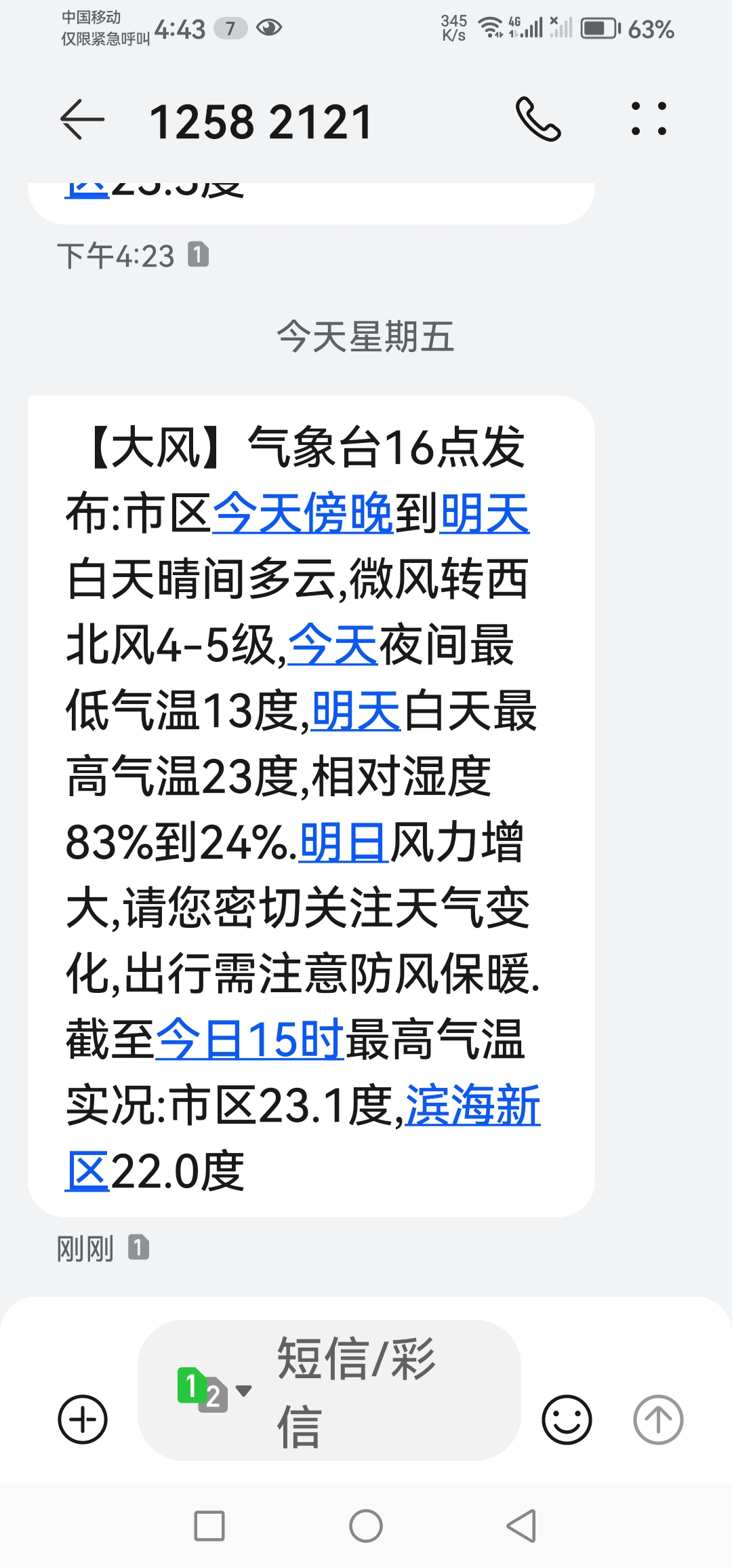Open system recent apps square

(x=209, y=1527)
